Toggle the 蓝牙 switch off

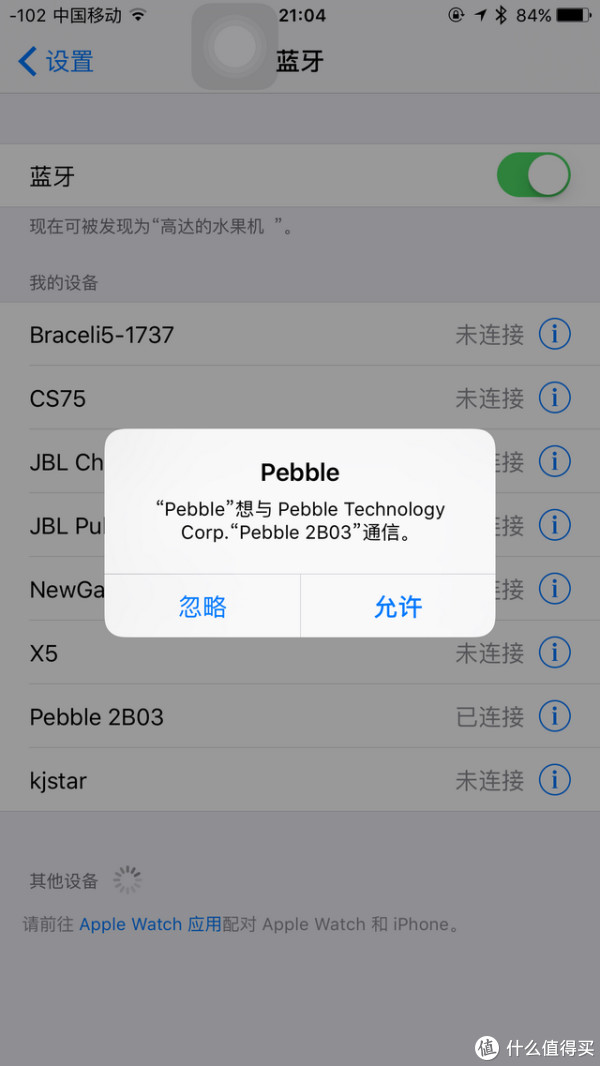pos(533,176)
